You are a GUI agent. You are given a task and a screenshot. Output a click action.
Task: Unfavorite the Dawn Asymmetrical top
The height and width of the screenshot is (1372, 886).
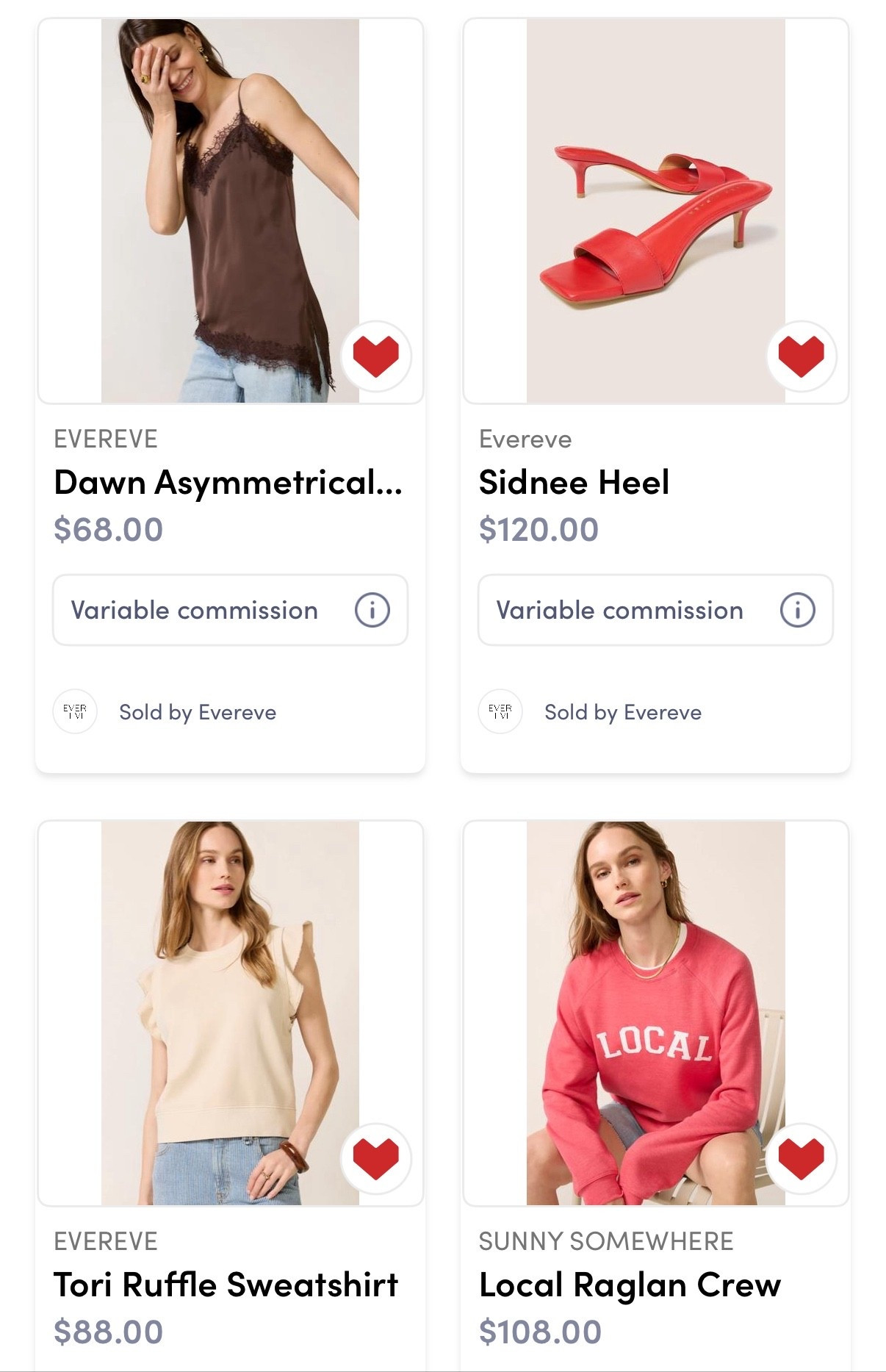click(x=375, y=356)
